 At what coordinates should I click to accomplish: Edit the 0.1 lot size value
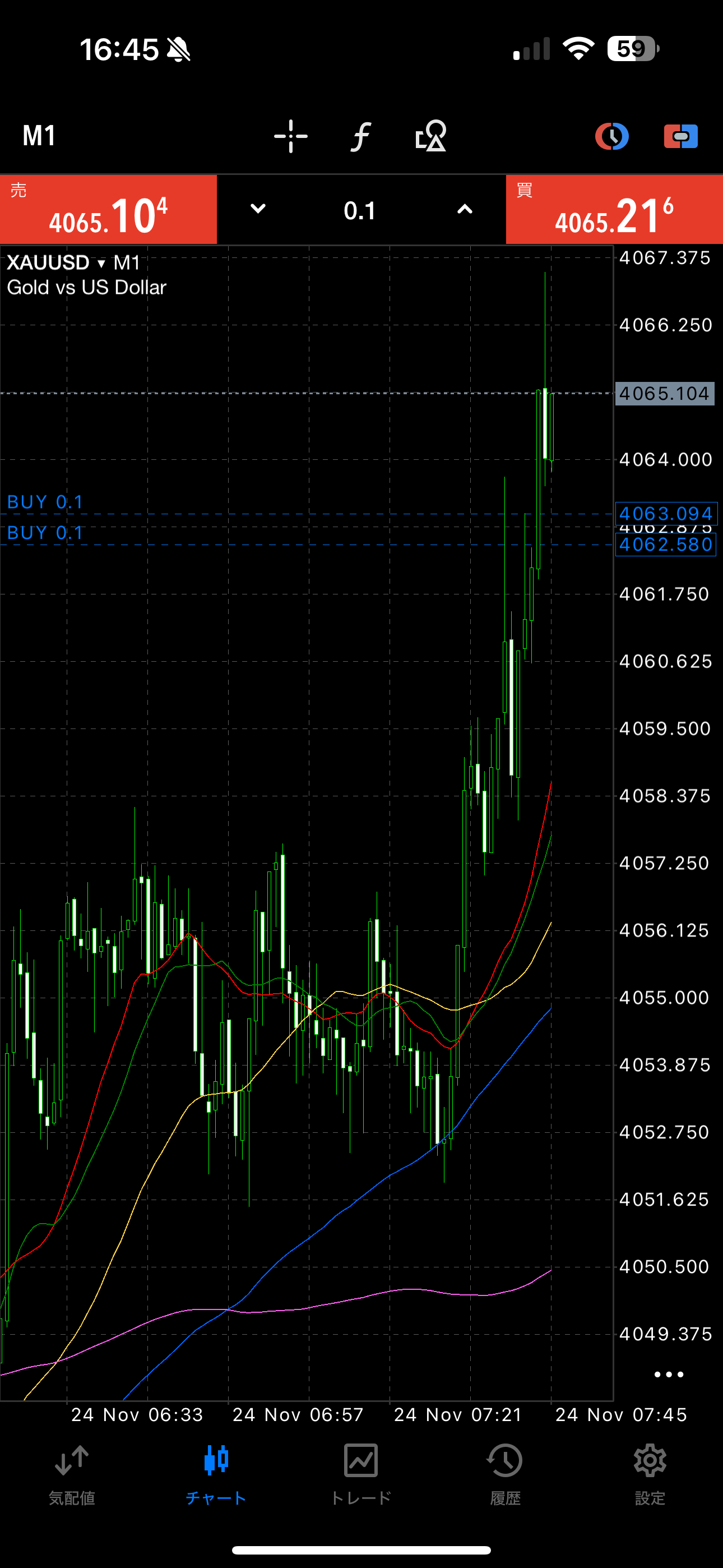tap(360, 211)
